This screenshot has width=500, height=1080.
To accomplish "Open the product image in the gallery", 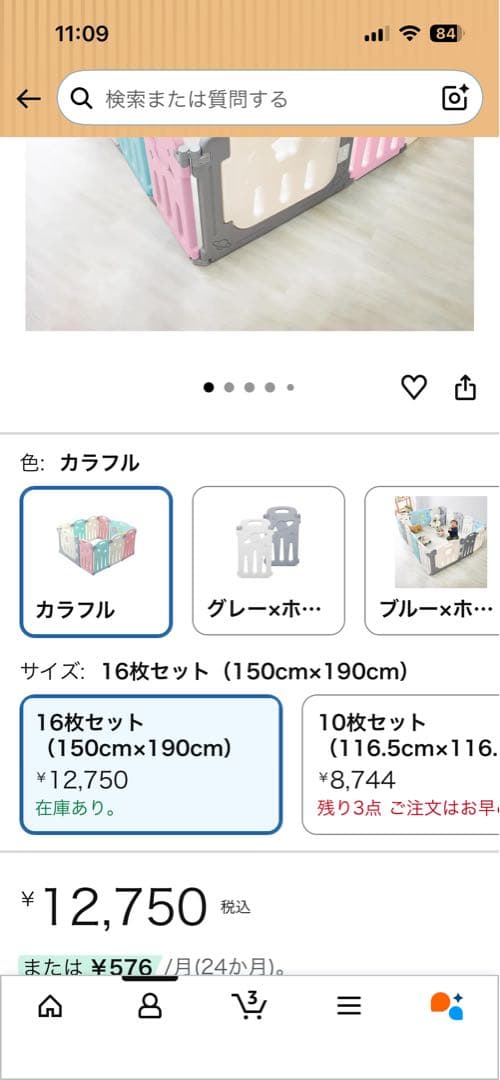I will [249, 234].
